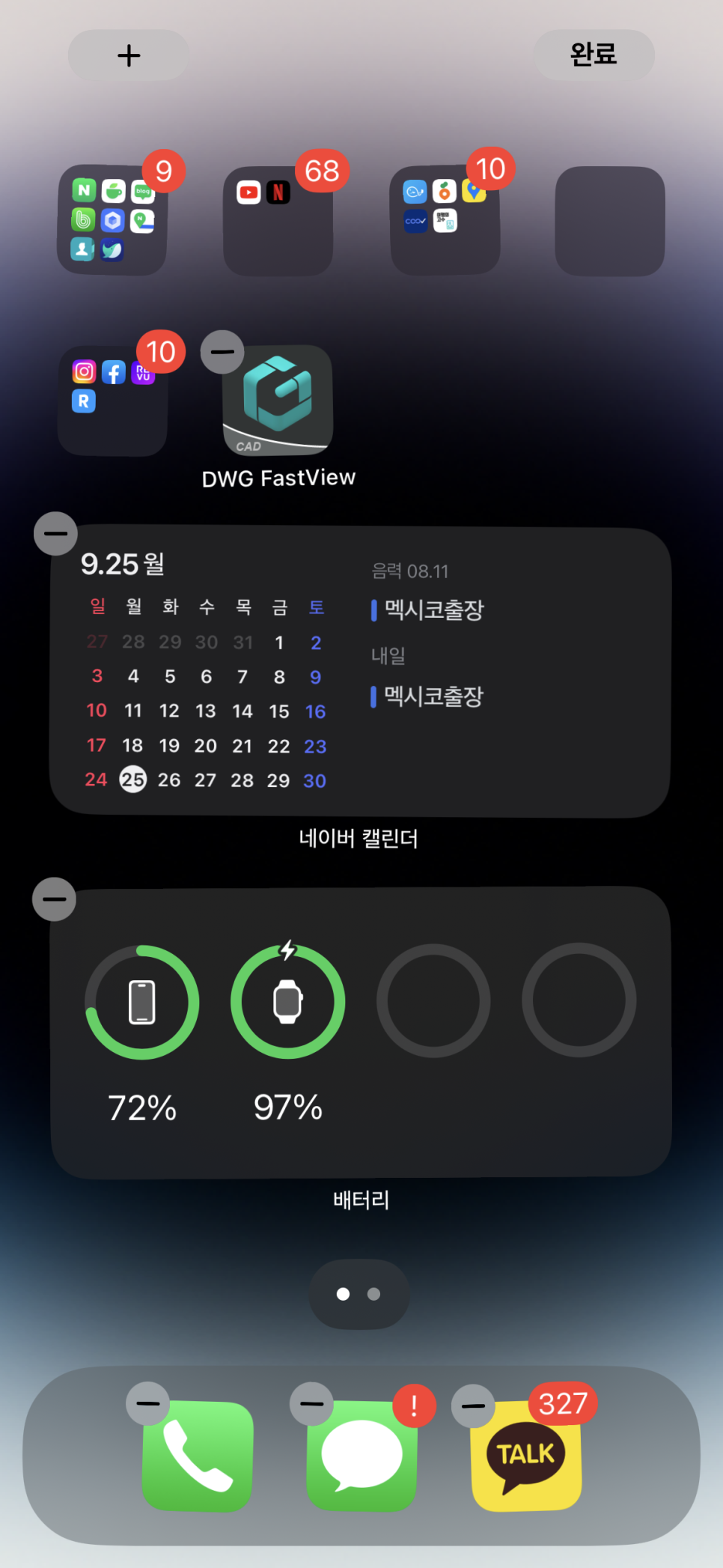This screenshot has height=1568, width=723.
Task: Tap the plus button to add a widget
Action: [129, 55]
